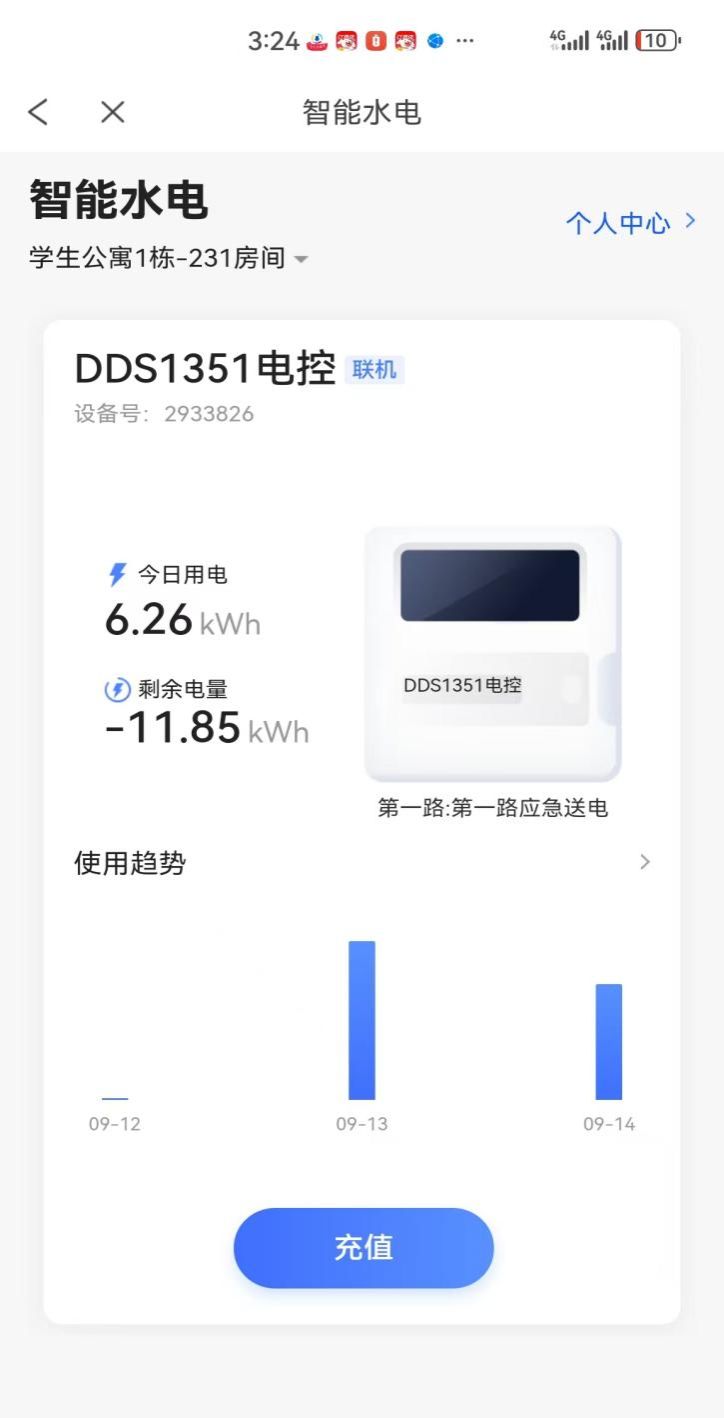Go back using the top arrow
The width and height of the screenshot is (724, 1418).
(38, 112)
